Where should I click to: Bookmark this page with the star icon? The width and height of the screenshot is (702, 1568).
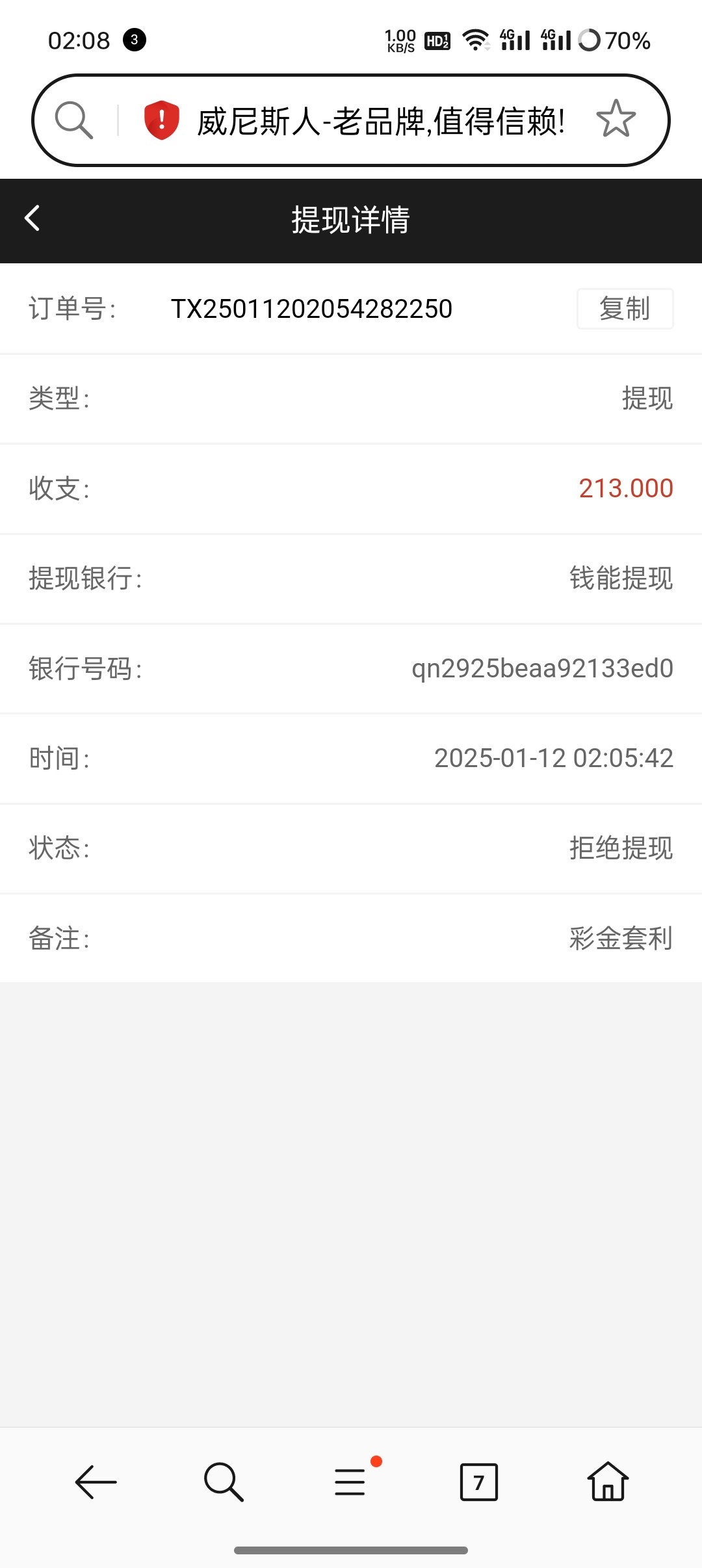click(616, 119)
